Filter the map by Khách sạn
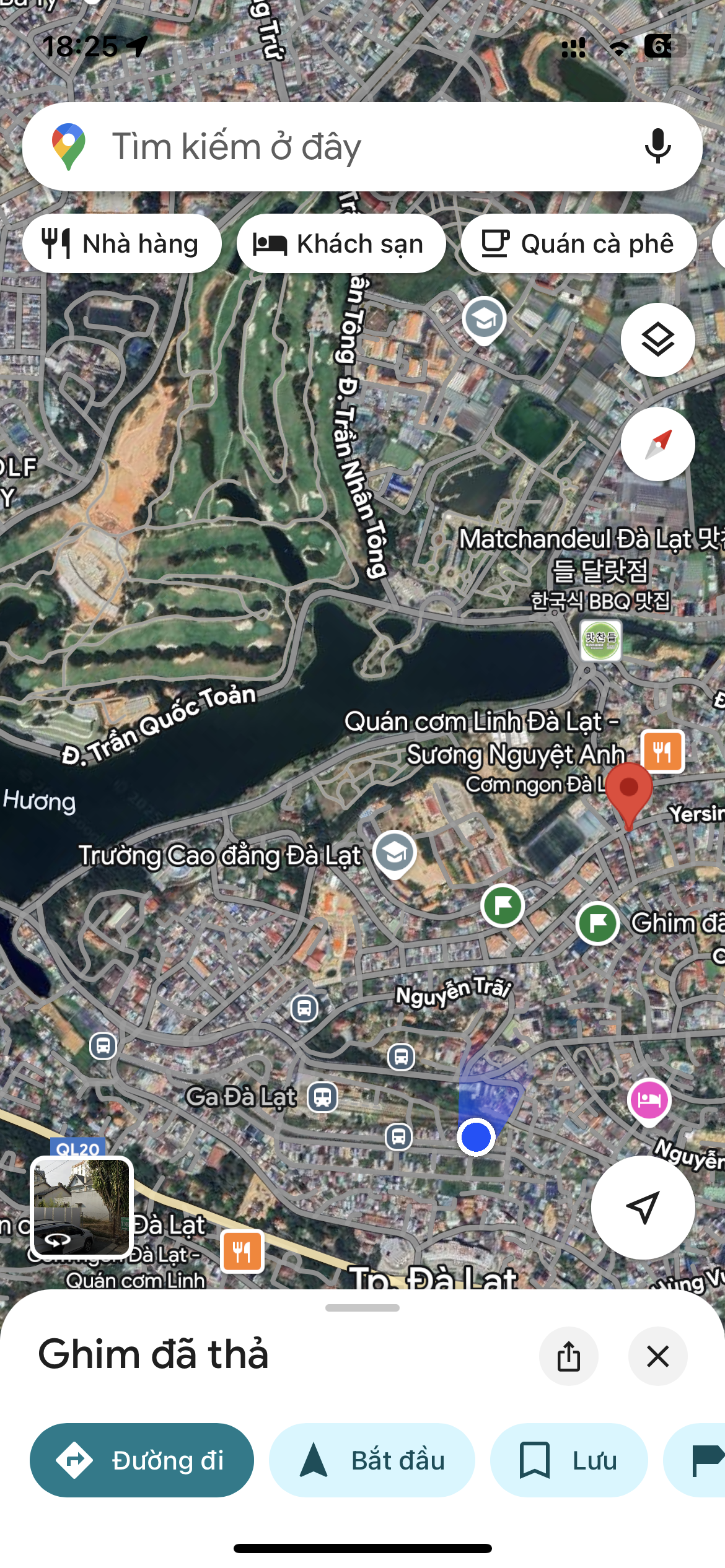The width and height of the screenshot is (725, 1568). click(x=341, y=243)
